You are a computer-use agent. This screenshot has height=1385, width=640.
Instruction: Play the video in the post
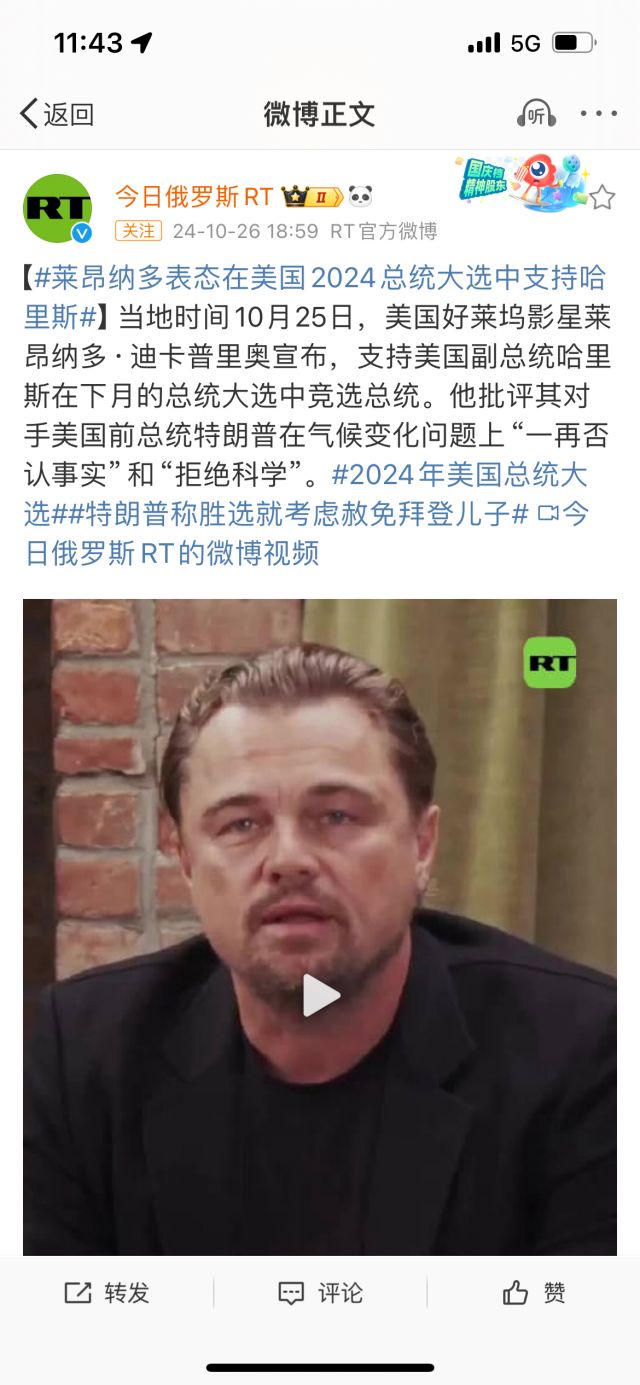click(x=320, y=995)
